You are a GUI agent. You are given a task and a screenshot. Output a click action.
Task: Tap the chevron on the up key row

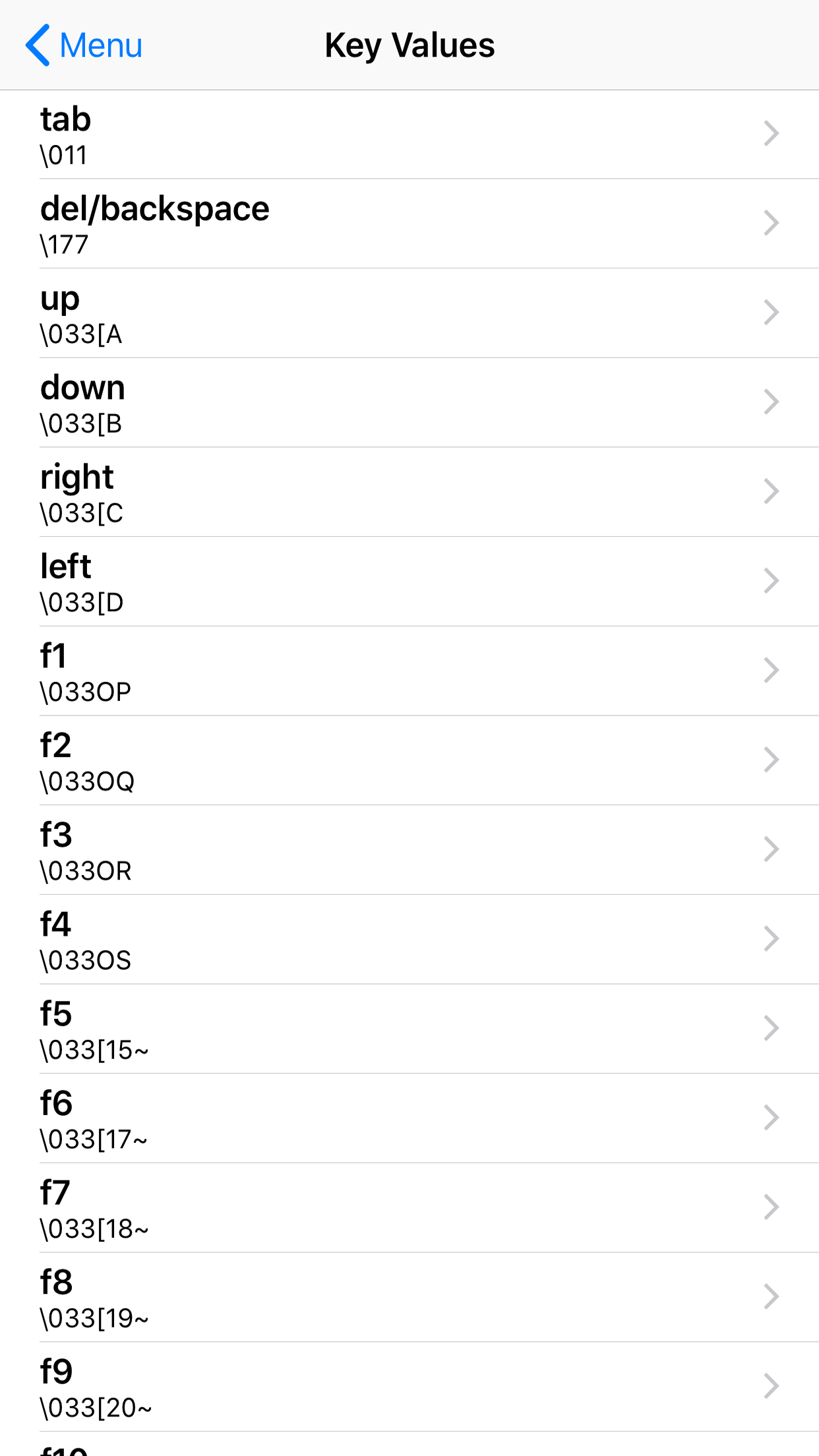coord(772,313)
